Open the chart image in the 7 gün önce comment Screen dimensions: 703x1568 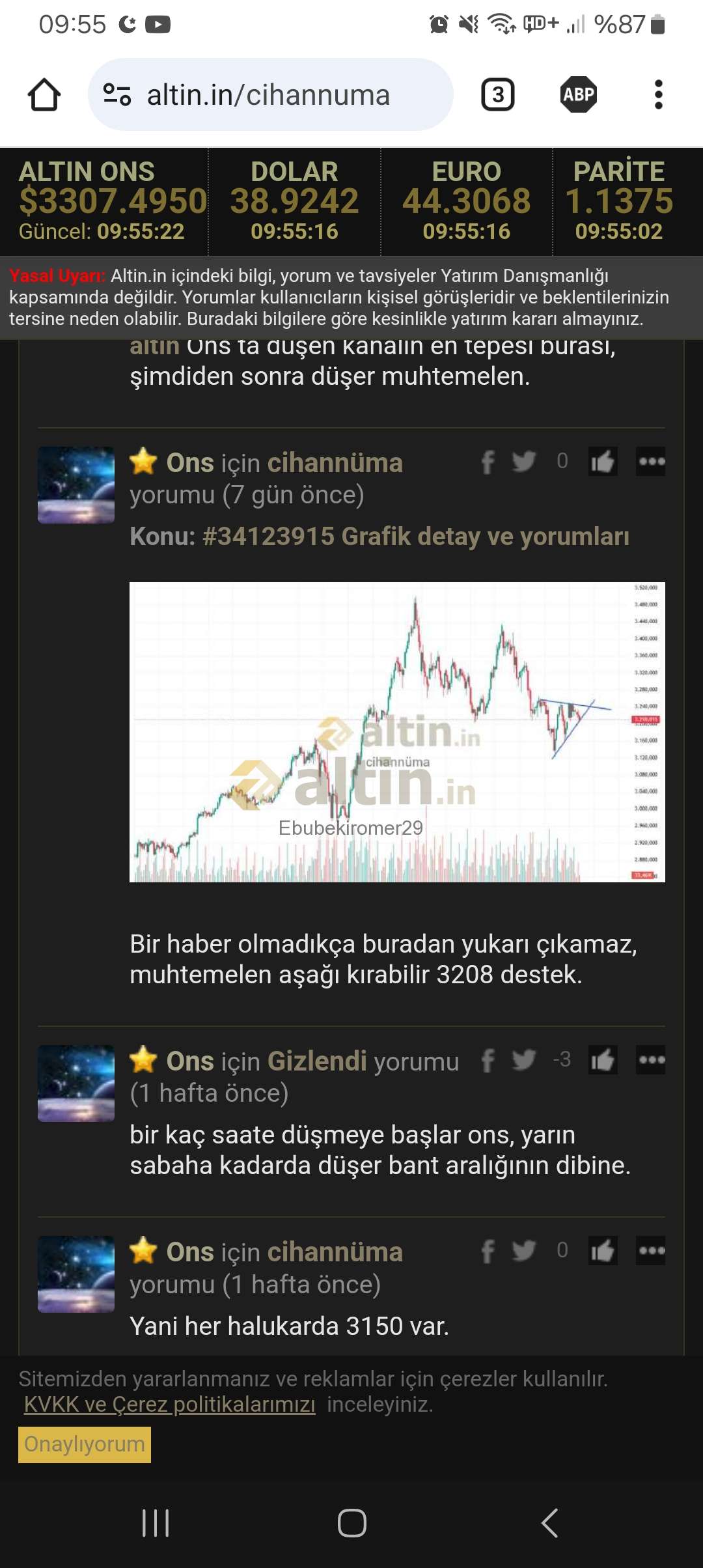point(397,732)
